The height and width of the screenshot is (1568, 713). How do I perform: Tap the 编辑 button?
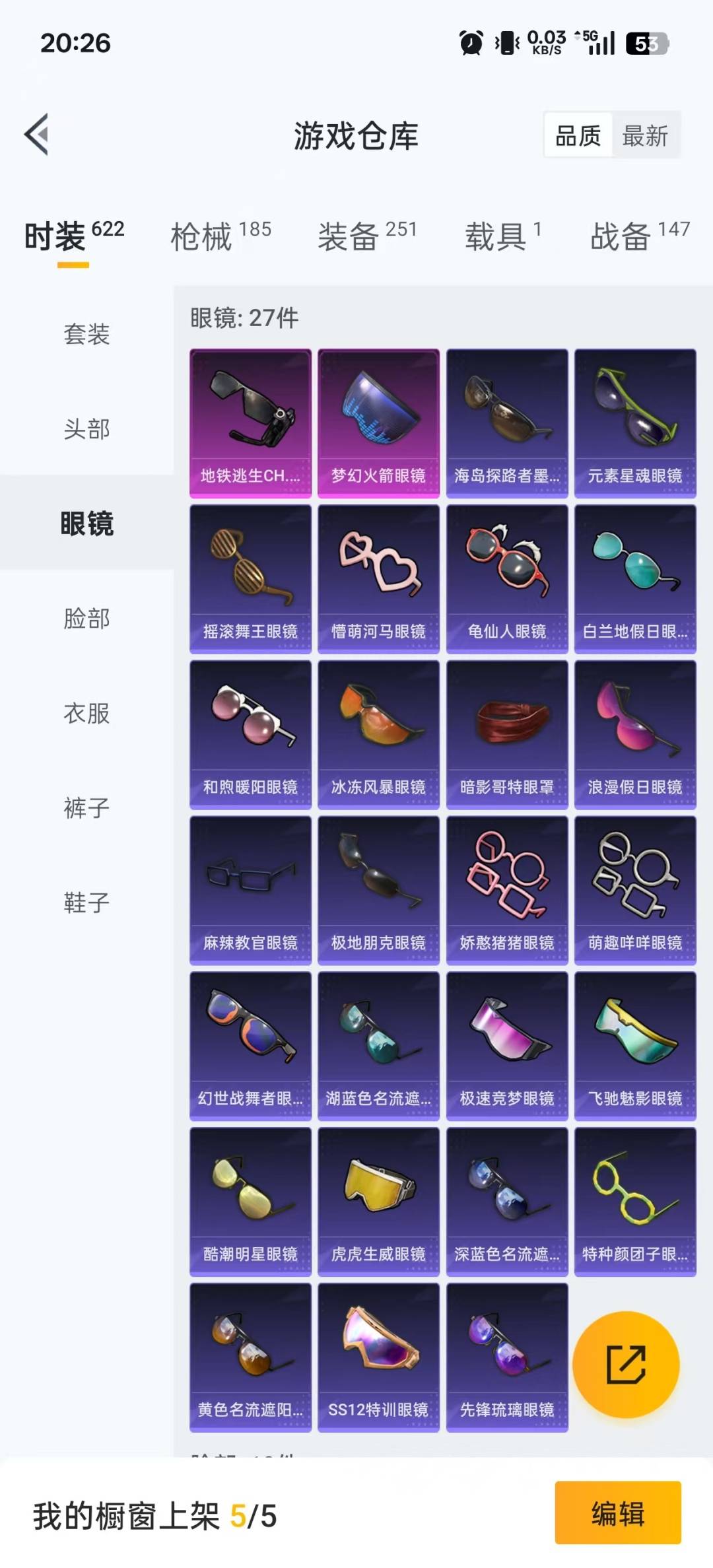click(x=618, y=1513)
